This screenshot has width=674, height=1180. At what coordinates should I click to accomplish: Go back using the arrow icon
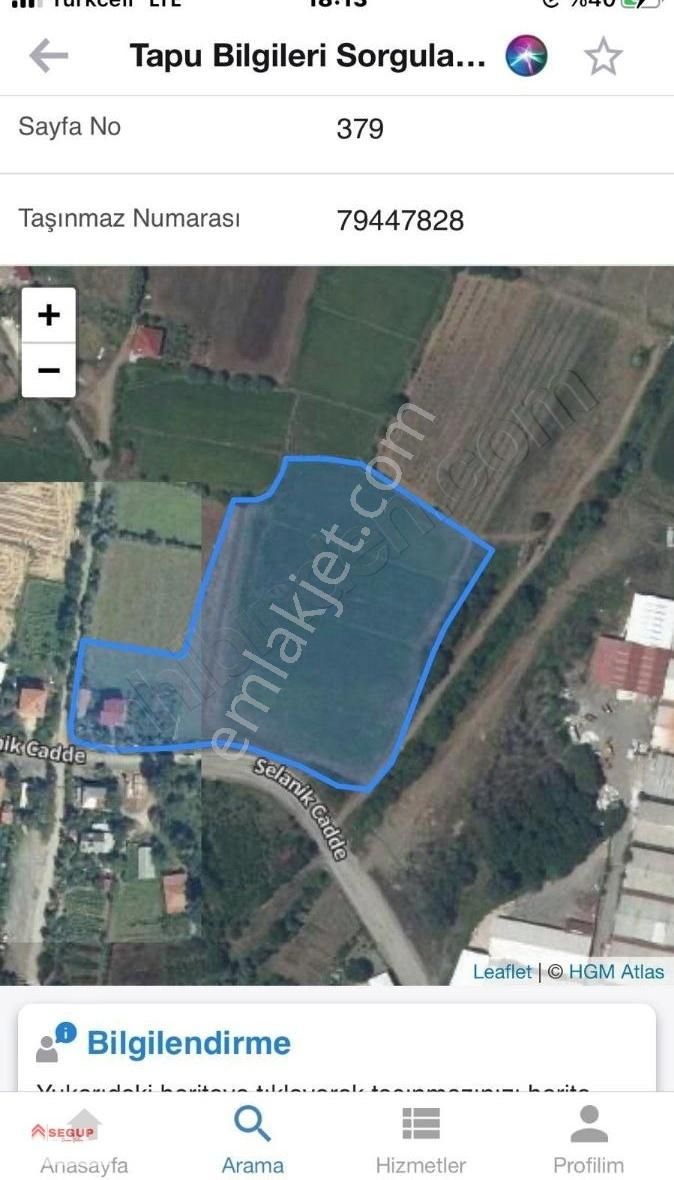pyautogui.click(x=48, y=56)
